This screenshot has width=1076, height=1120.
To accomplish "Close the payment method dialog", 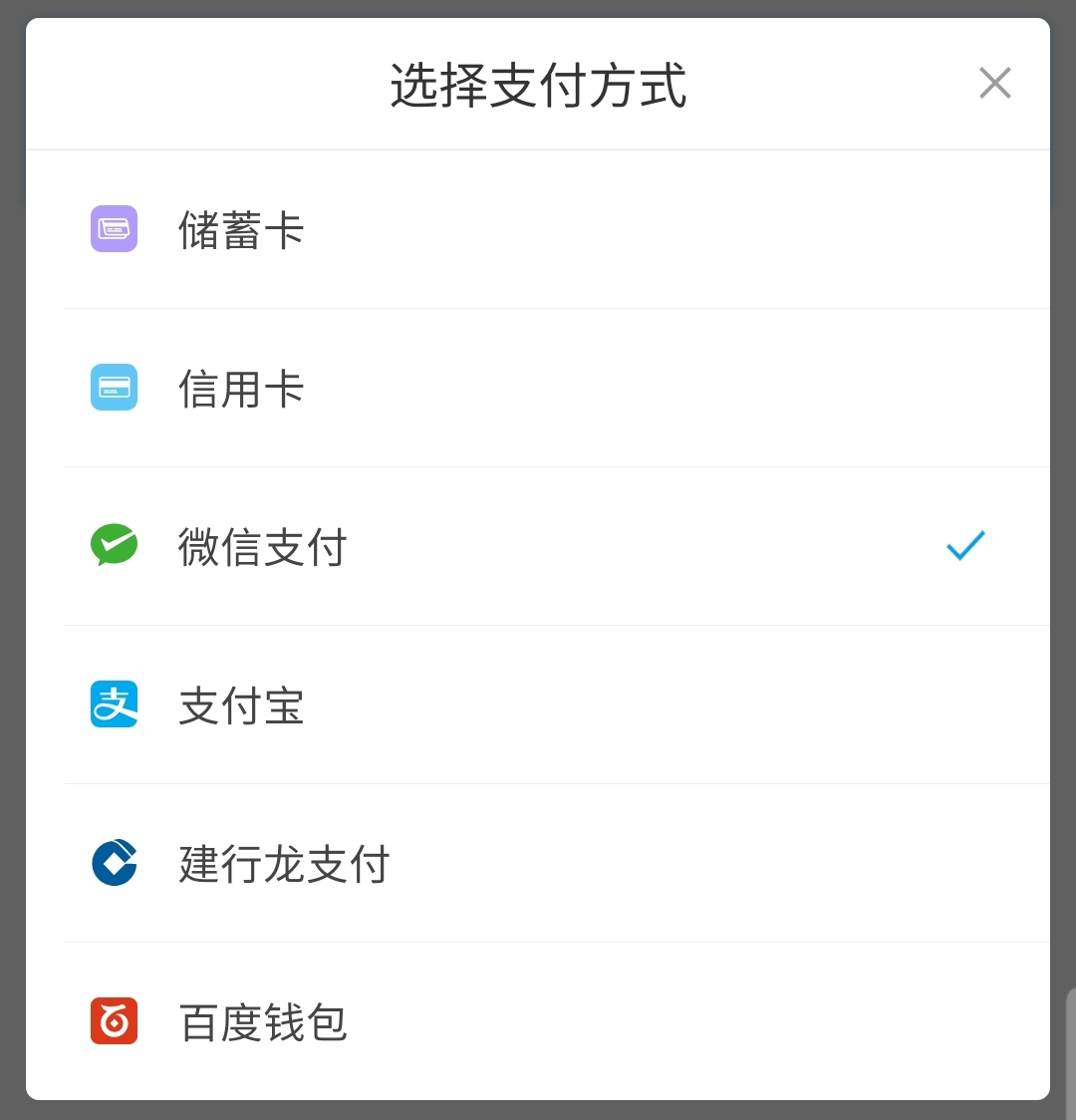I will (x=994, y=84).
